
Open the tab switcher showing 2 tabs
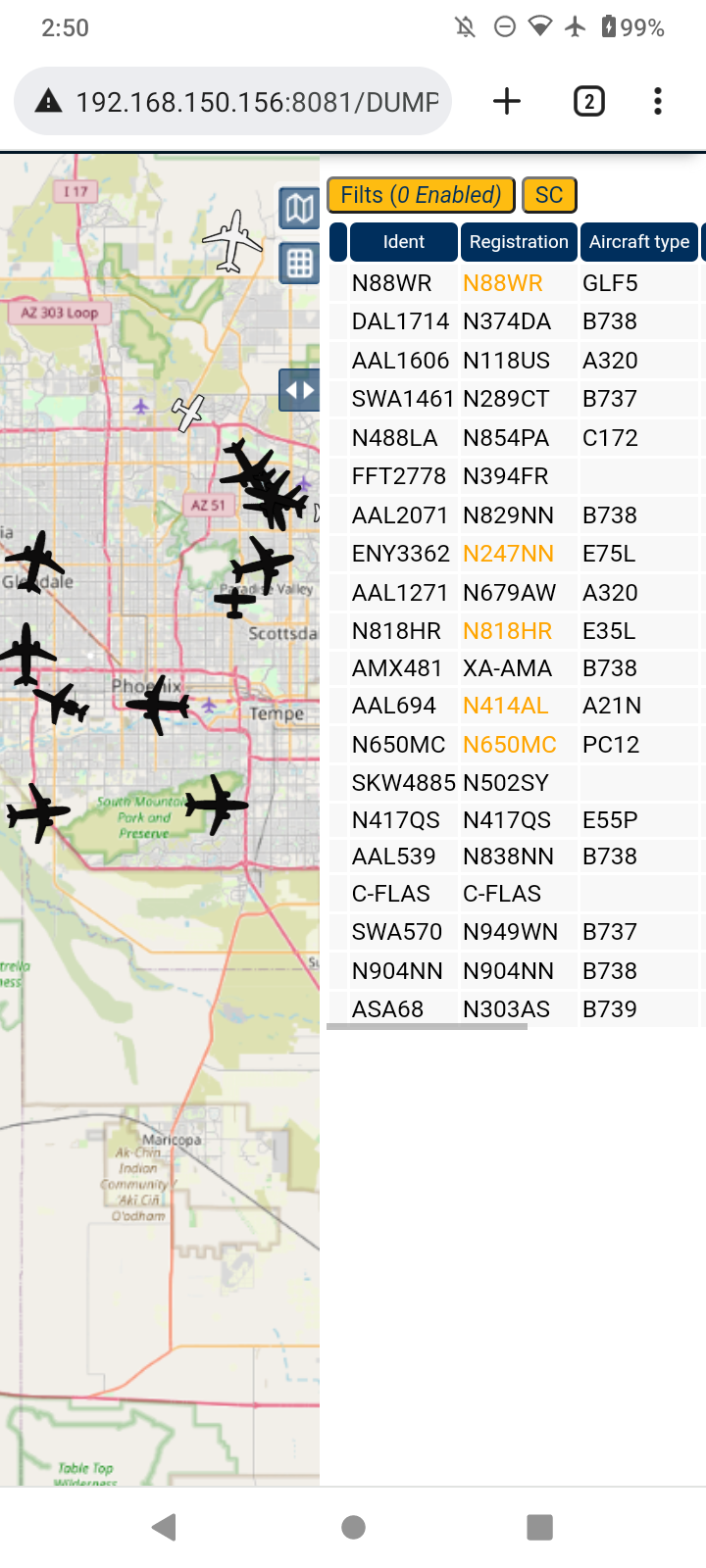(588, 101)
